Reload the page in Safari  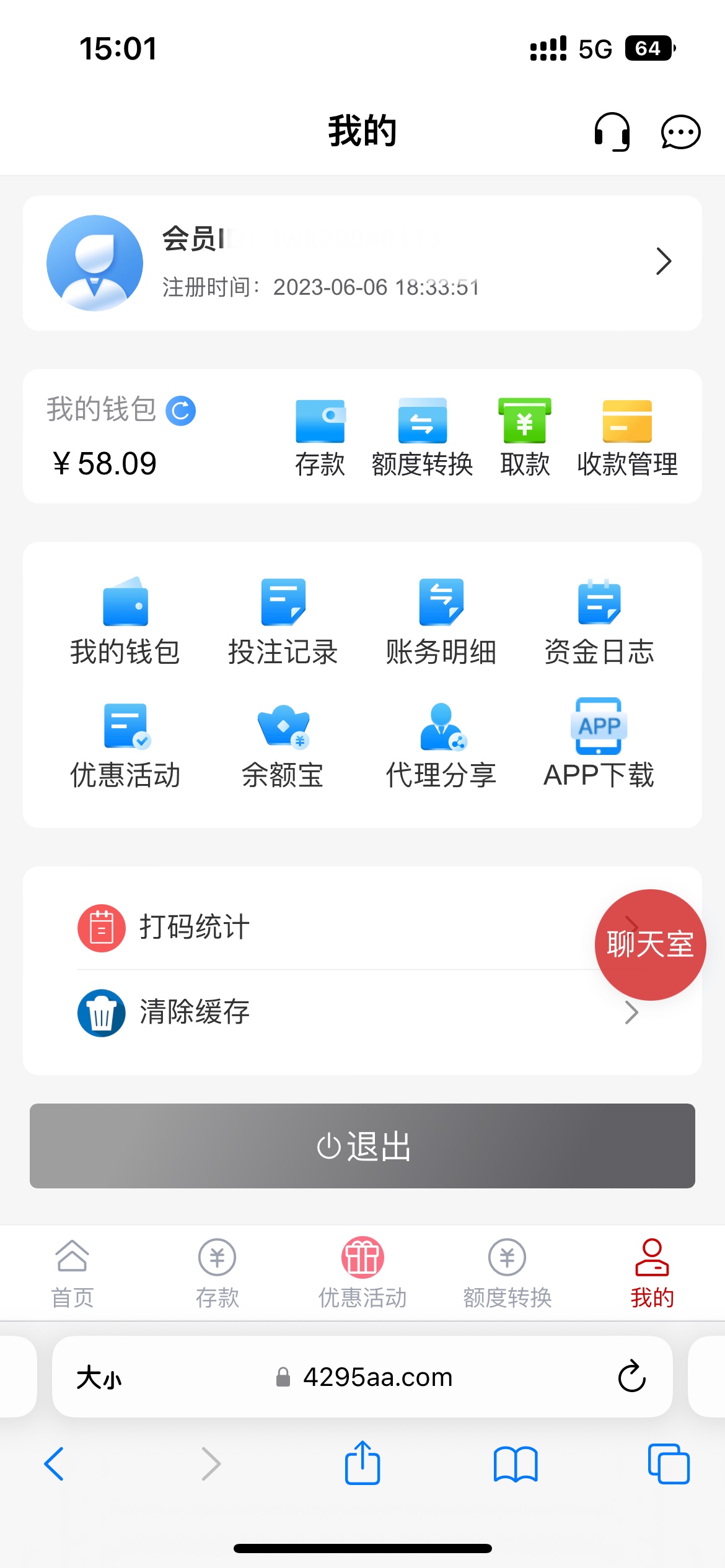pos(631,1377)
